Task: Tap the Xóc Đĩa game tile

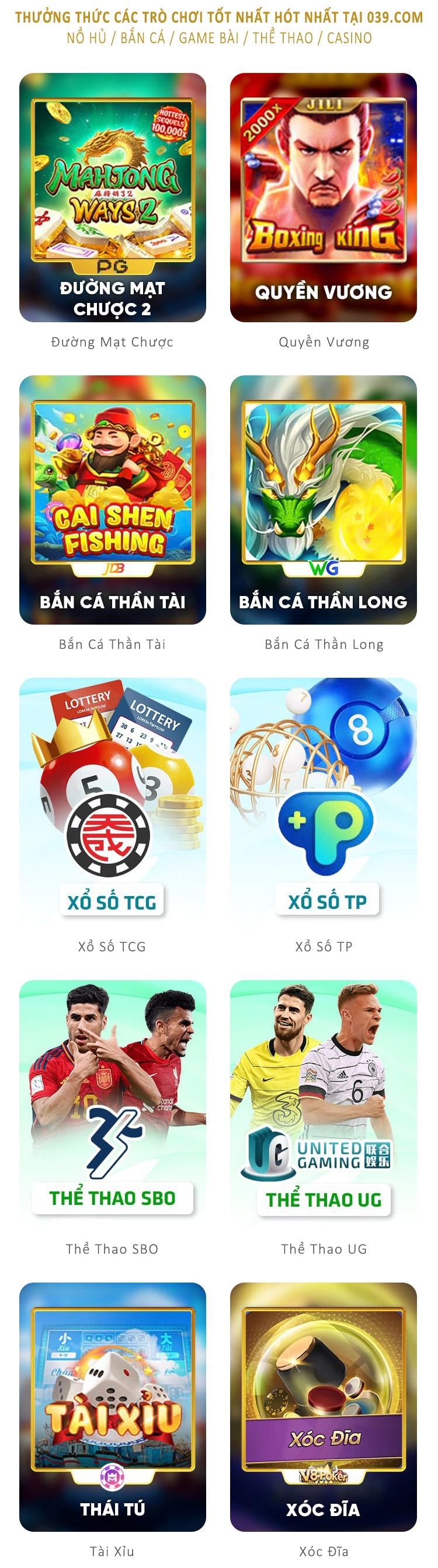Action: click(x=323, y=1406)
